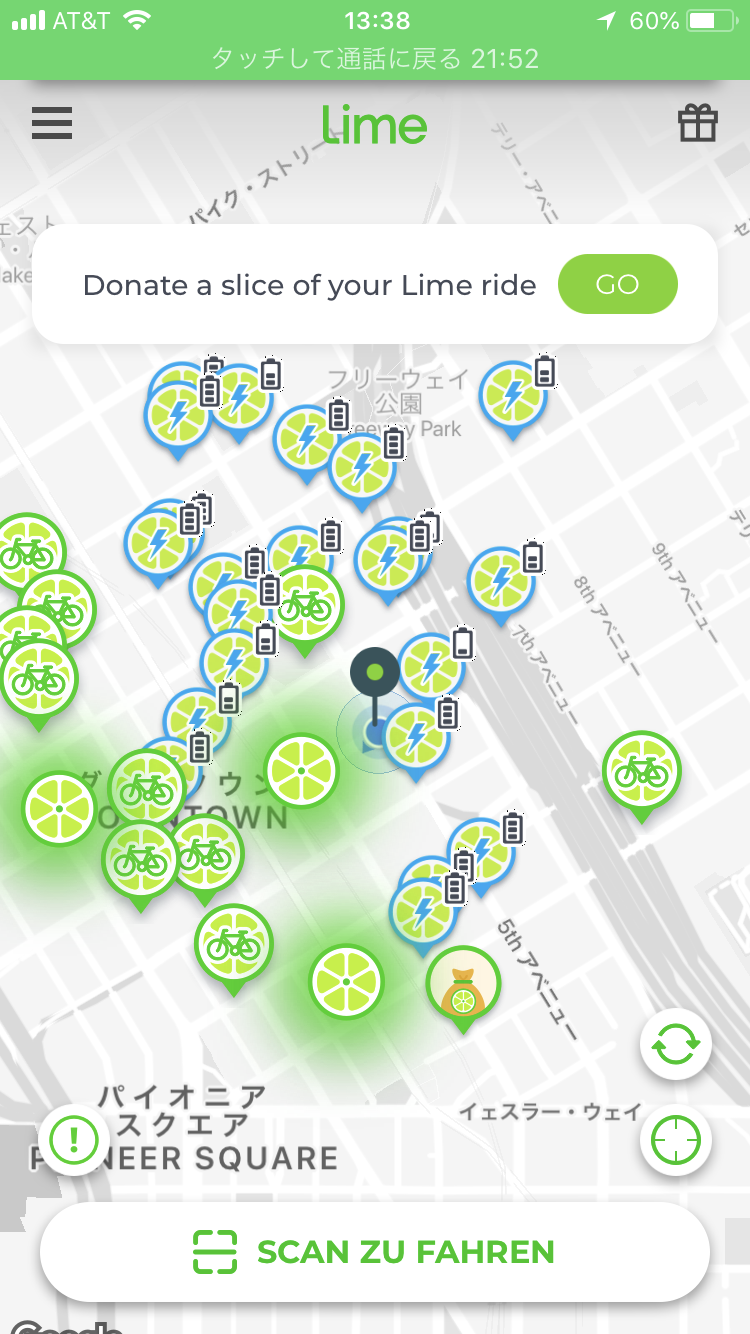Select the scooter marker right of Freeway Park

513,396
